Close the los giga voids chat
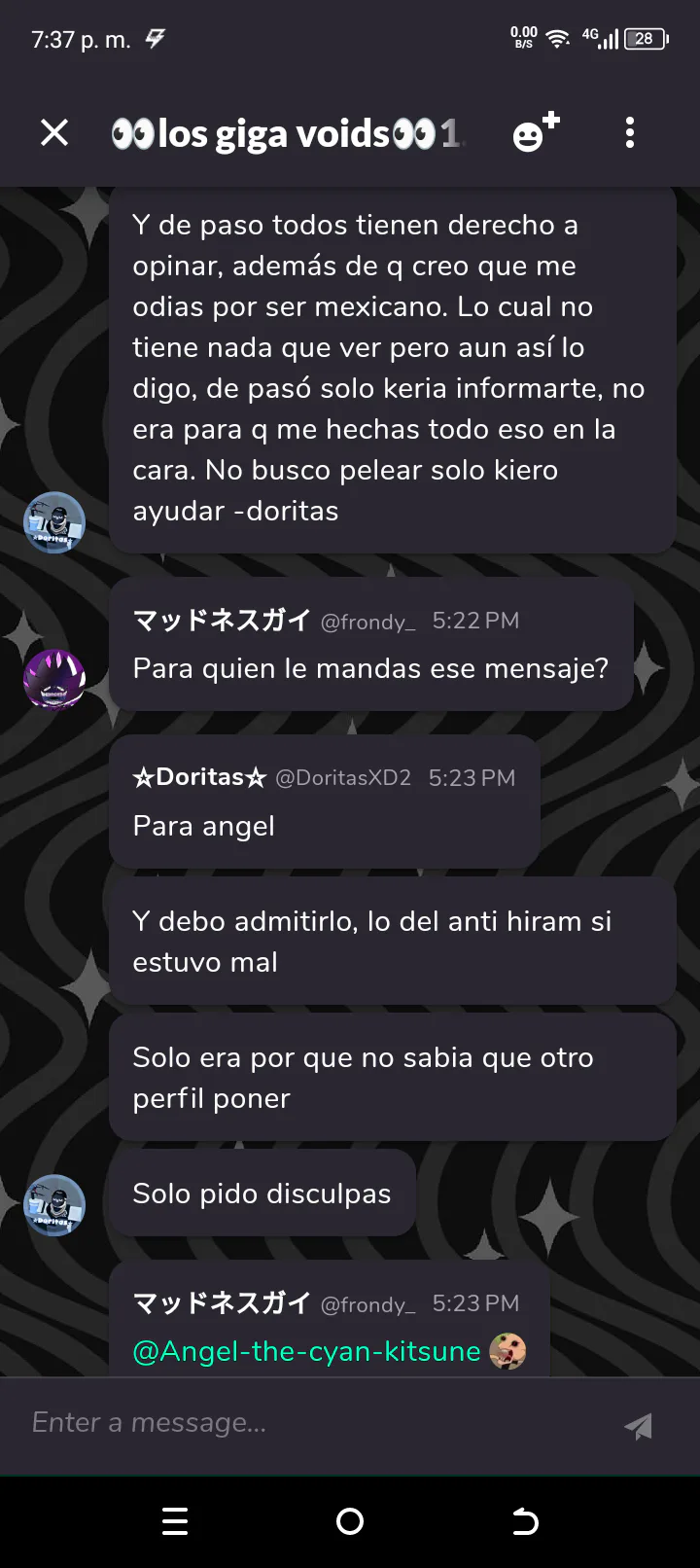Viewport: 700px width, 1568px height. pyautogui.click(x=54, y=132)
